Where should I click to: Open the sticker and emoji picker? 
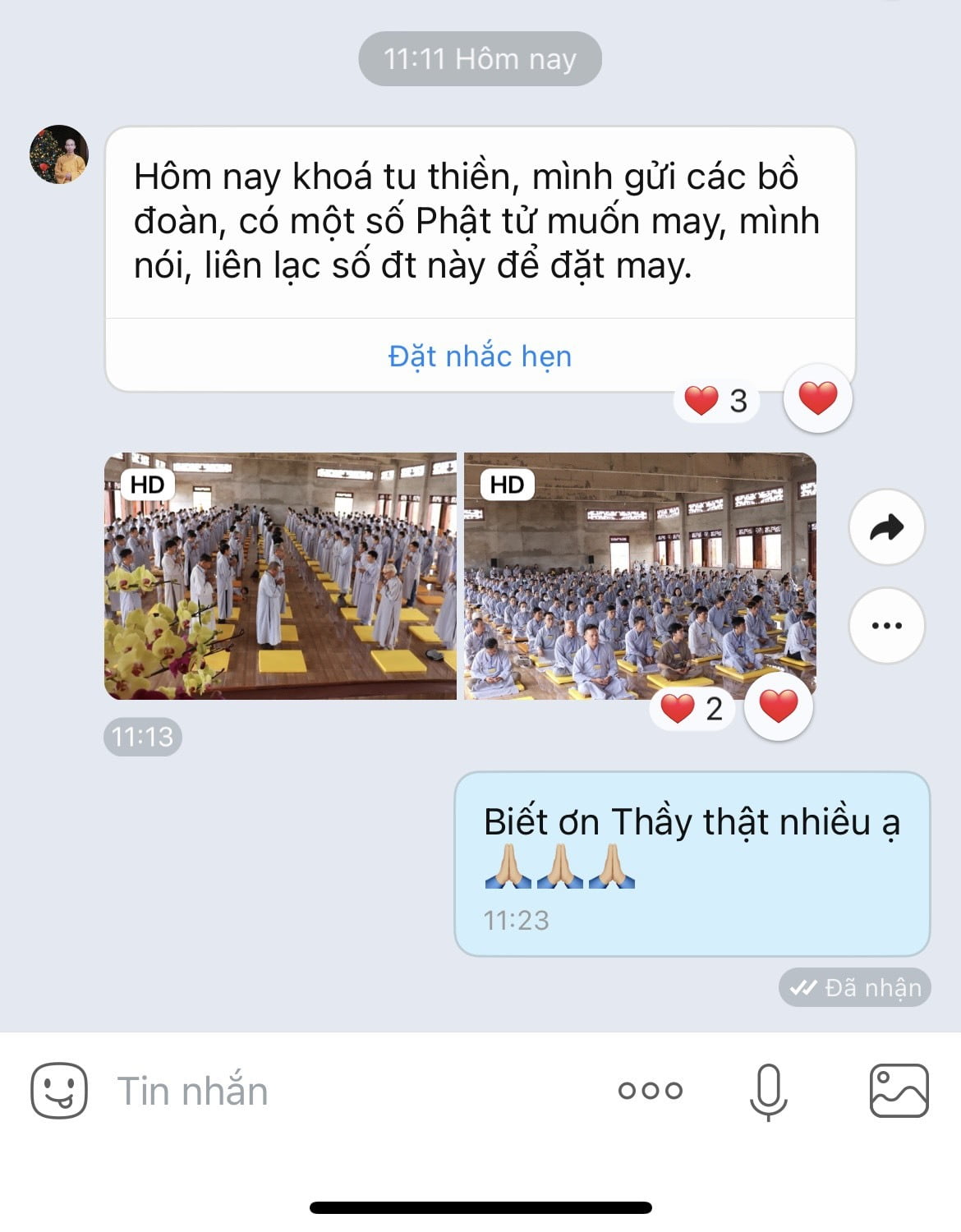point(59,1091)
